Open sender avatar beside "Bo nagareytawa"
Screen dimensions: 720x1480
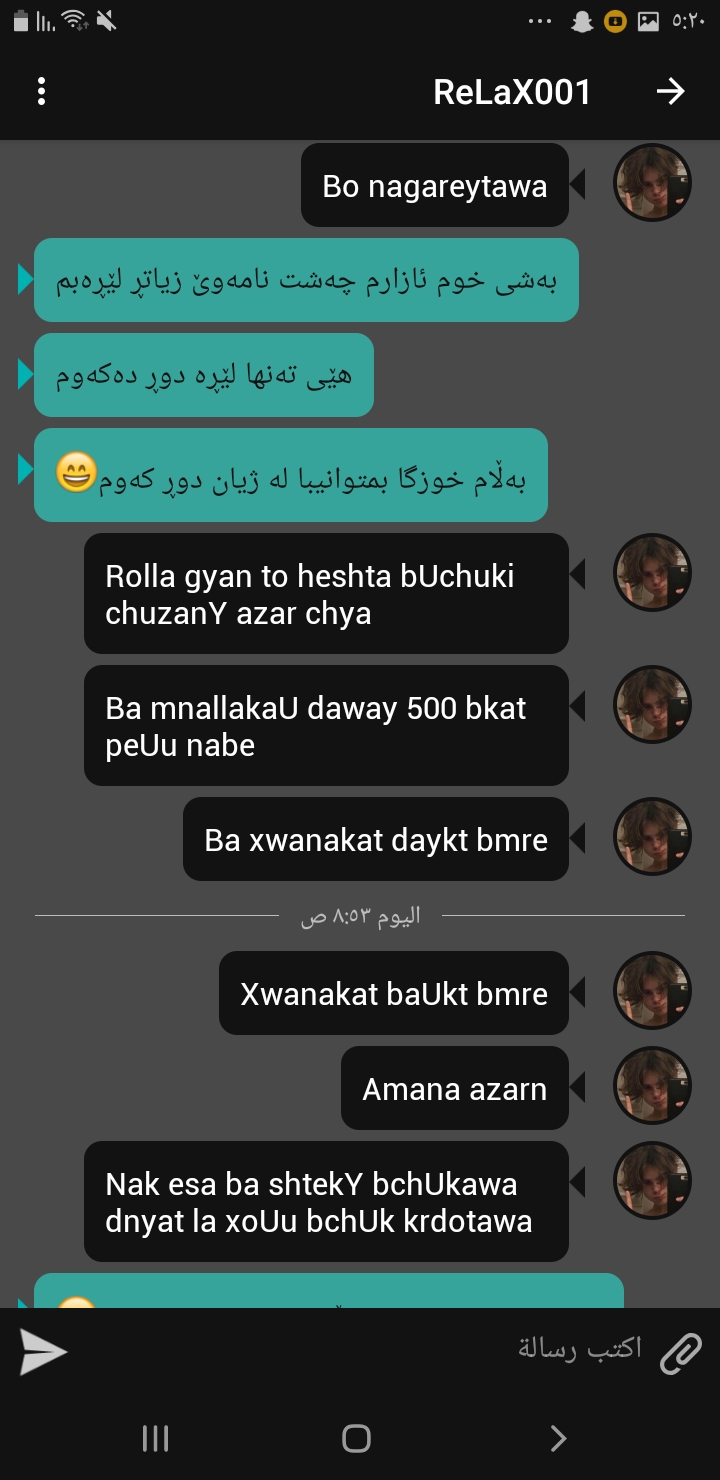(x=652, y=183)
